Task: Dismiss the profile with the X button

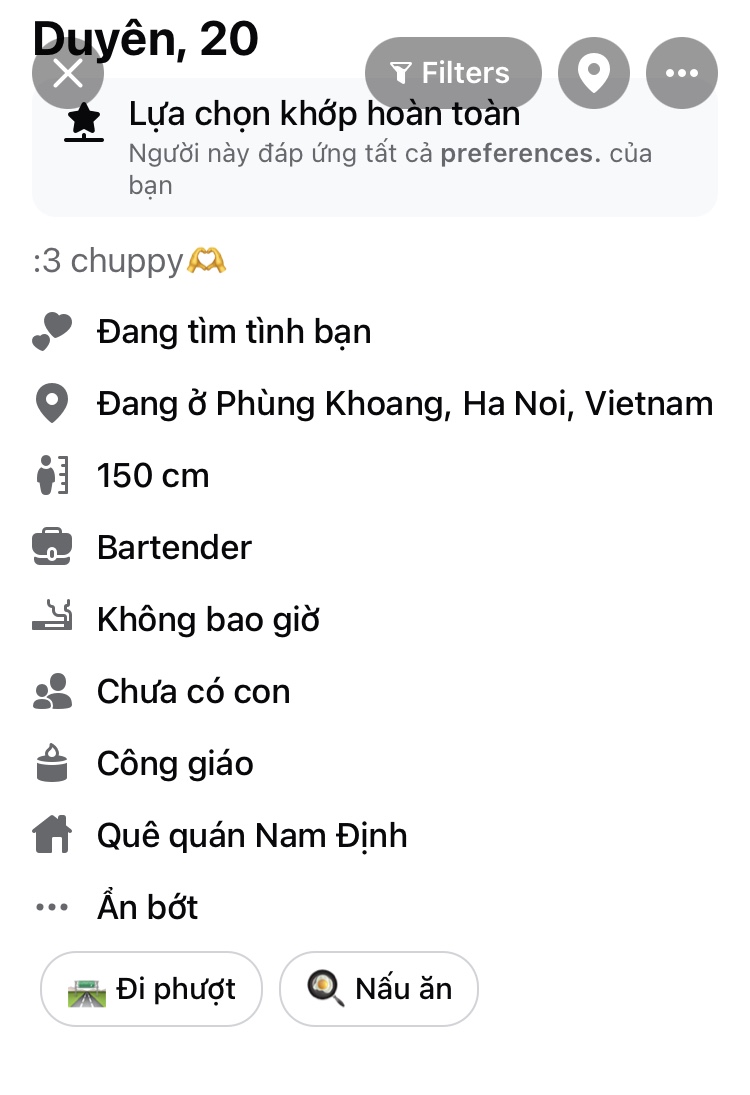Action: pos(68,72)
